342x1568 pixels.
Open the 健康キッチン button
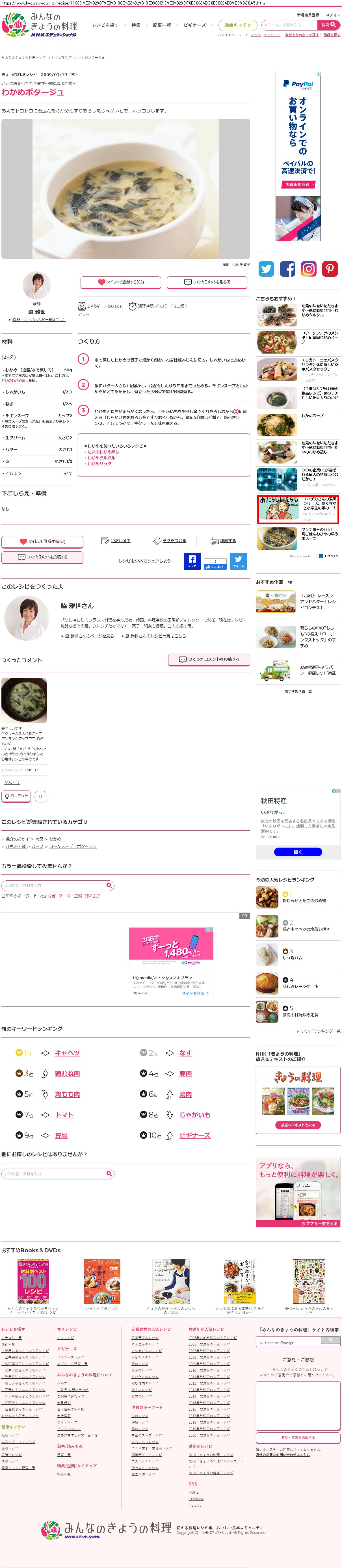237,25
